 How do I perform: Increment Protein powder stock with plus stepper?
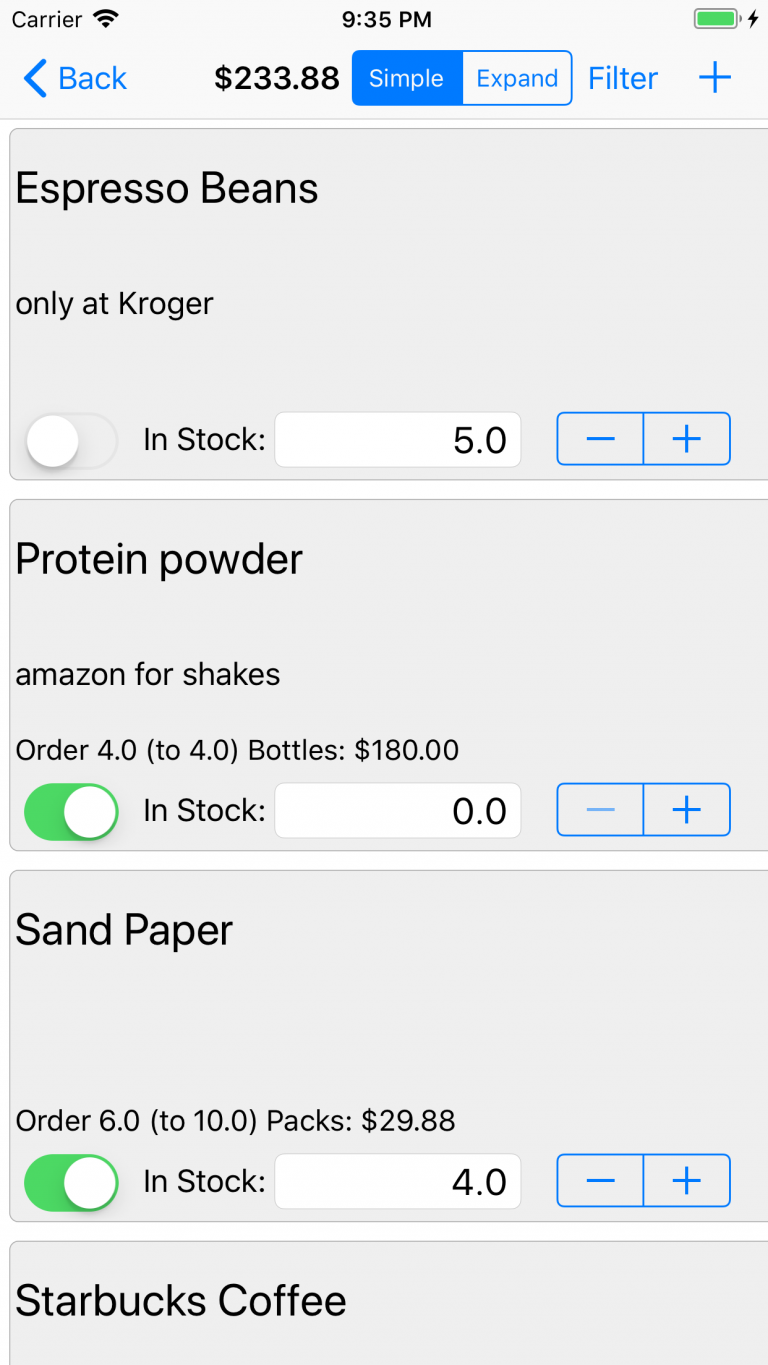686,810
